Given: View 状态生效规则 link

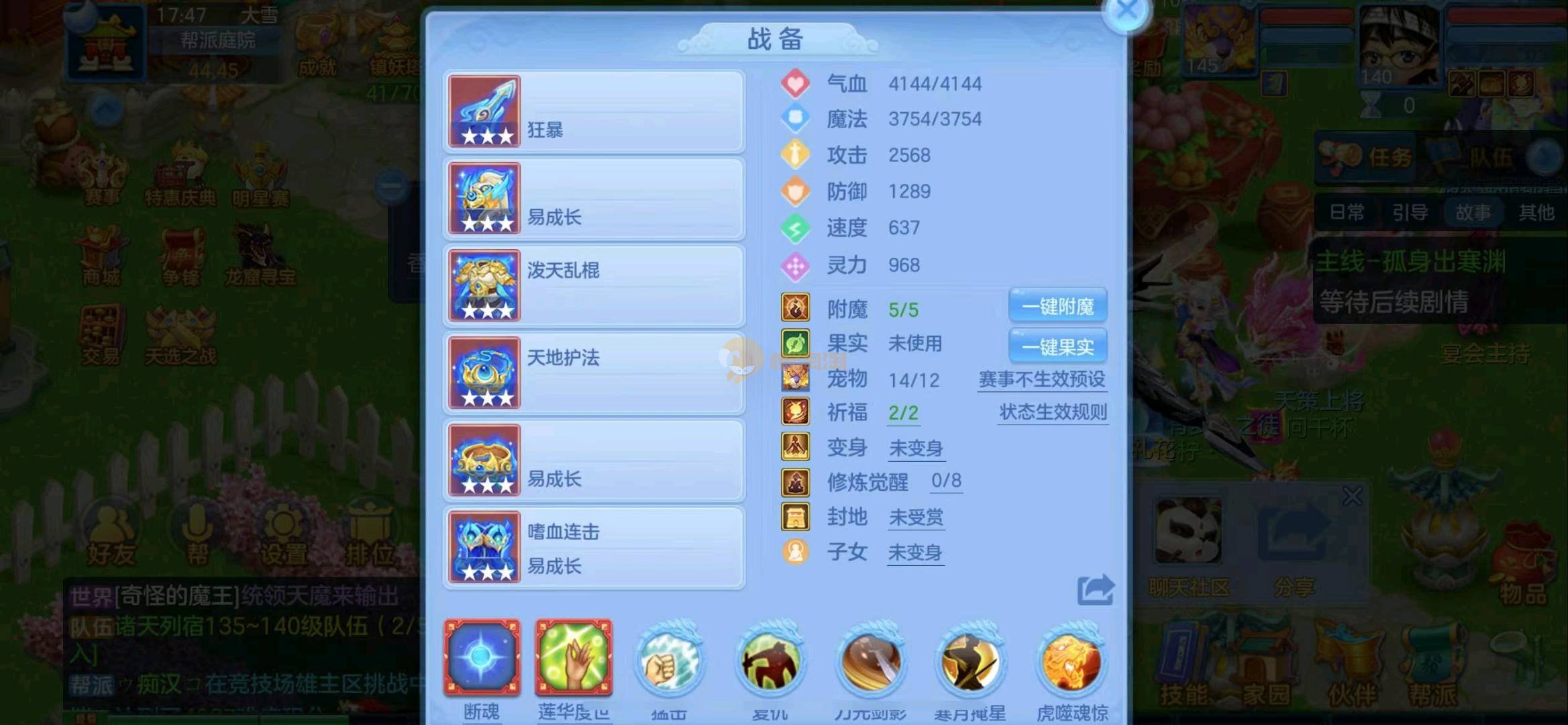Looking at the screenshot, I should [1053, 412].
